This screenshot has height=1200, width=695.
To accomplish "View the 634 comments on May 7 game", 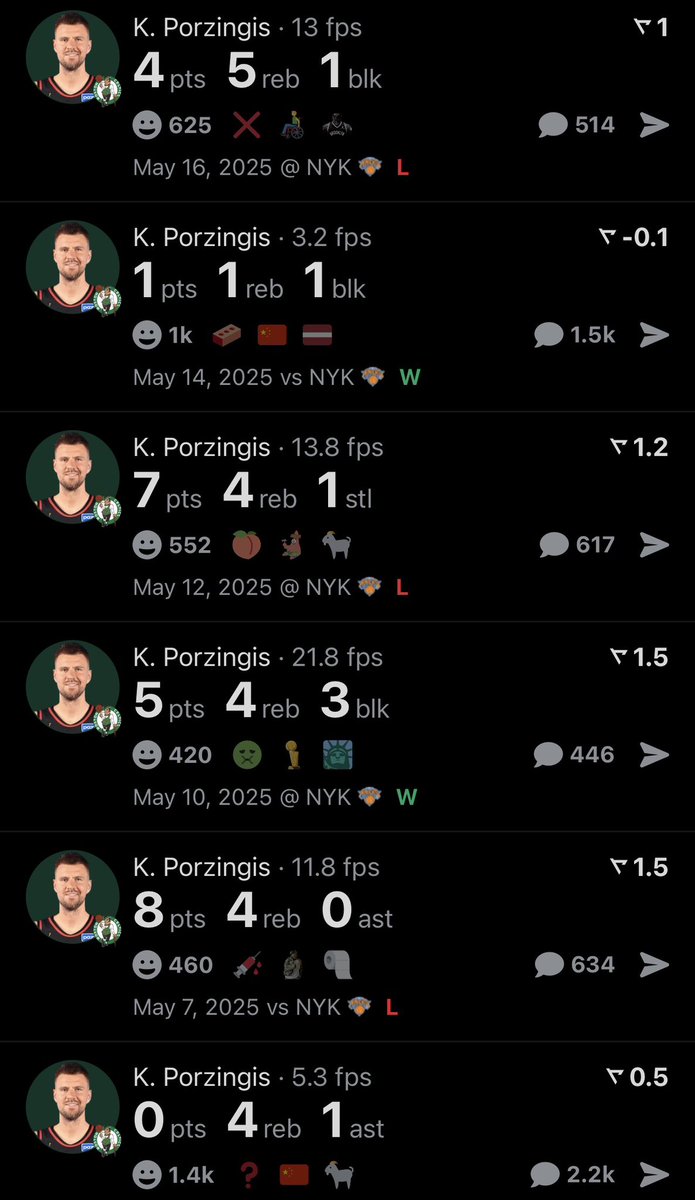I will click(575, 964).
